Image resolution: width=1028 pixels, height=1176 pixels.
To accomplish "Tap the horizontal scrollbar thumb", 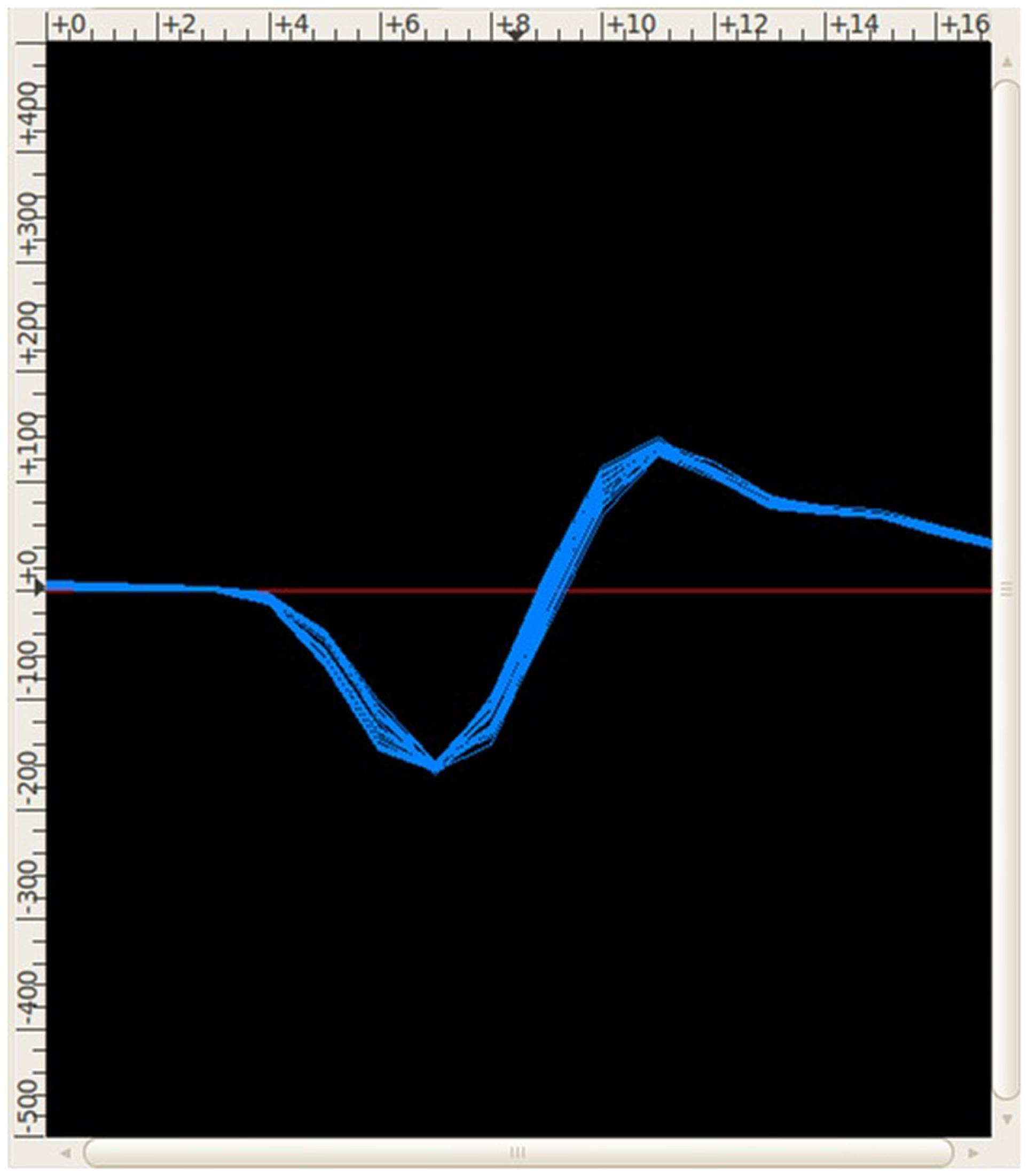I will click(518, 1153).
